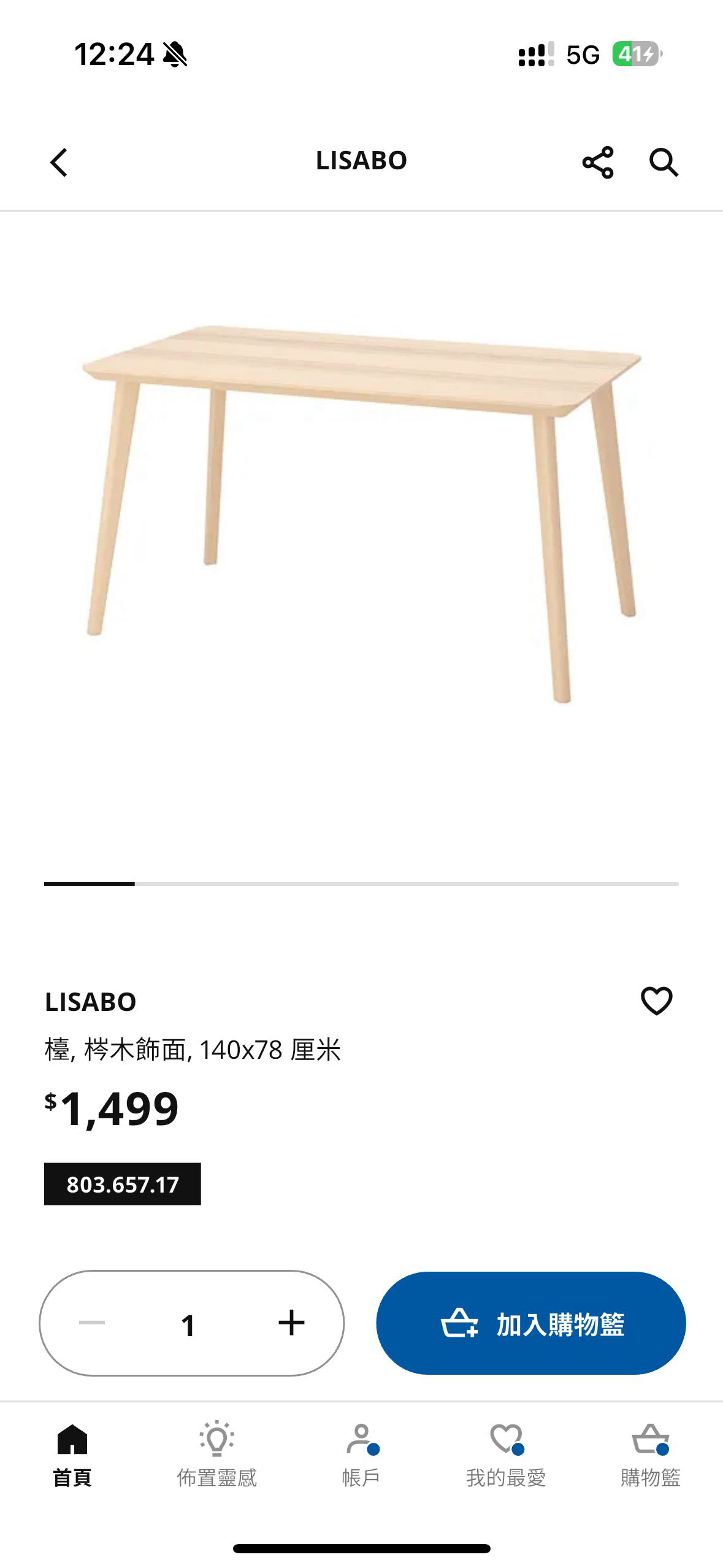Tap the back chevron to return
Image resolution: width=723 pixels, height=1568 pixels.
59,161
